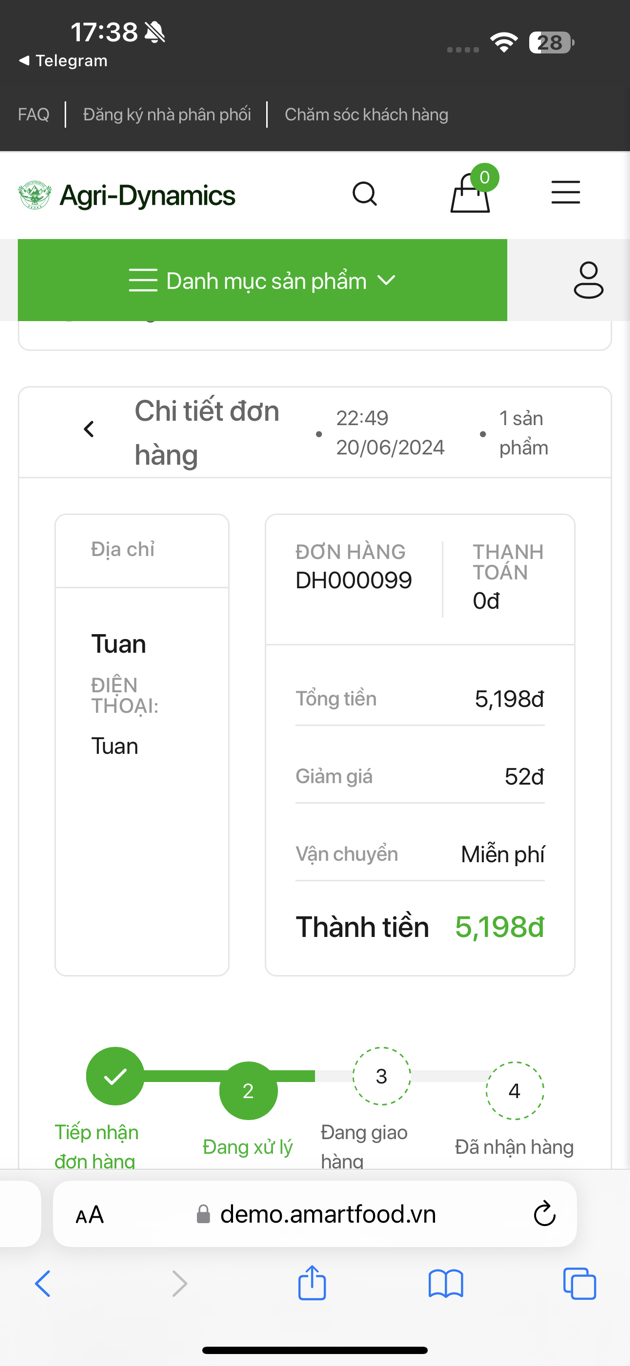Viewport: 630px width, 1366px height.
Task: Go back from Chi tiết đơn hàng
Action: (89, 430)
